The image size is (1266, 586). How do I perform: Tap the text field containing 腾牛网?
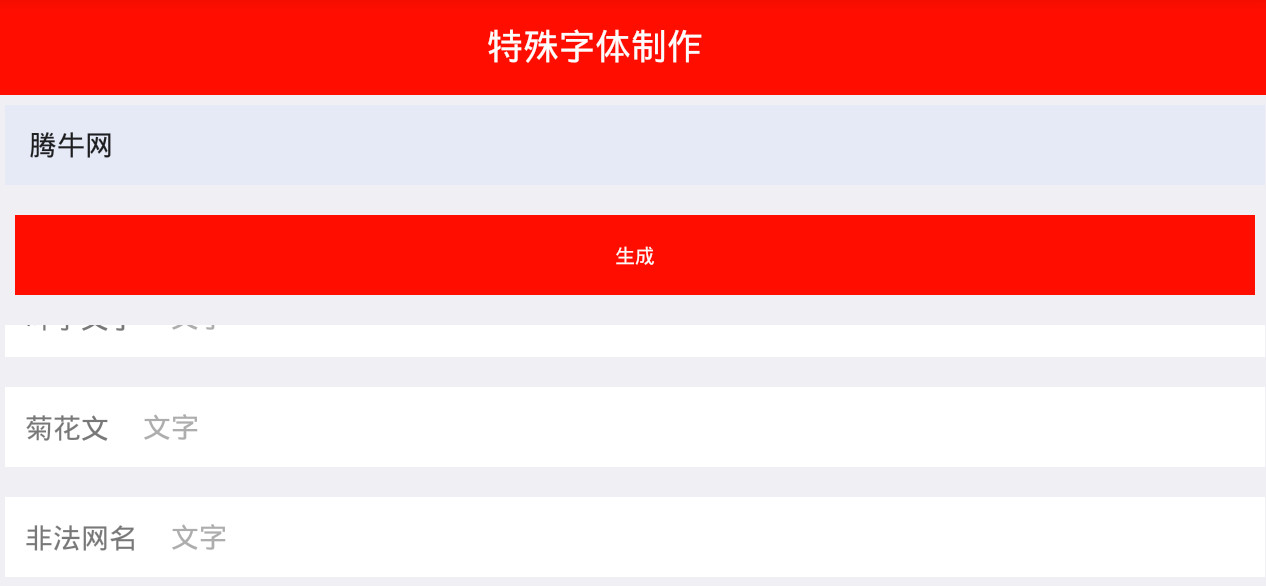pos(632,145)
